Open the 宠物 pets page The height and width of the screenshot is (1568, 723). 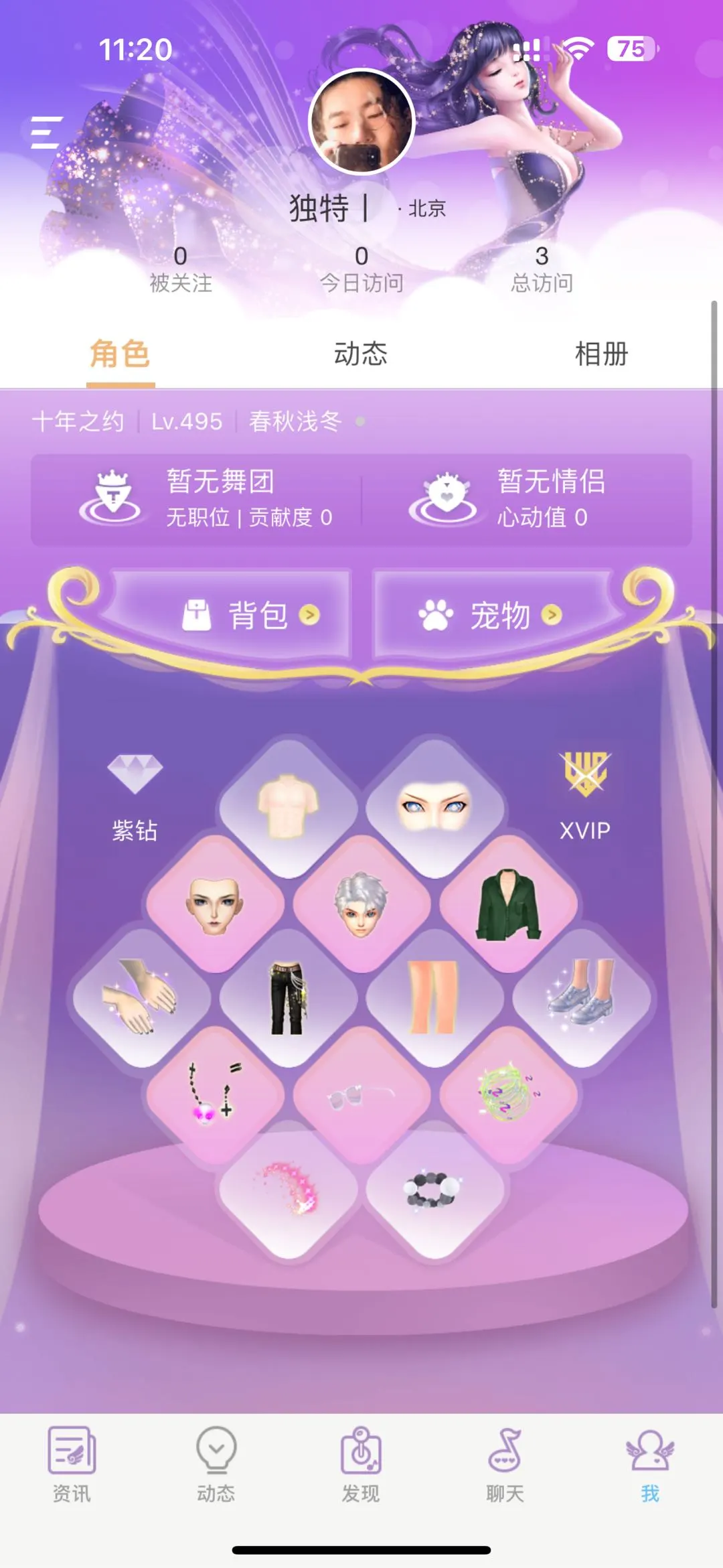tap(491, 615)
